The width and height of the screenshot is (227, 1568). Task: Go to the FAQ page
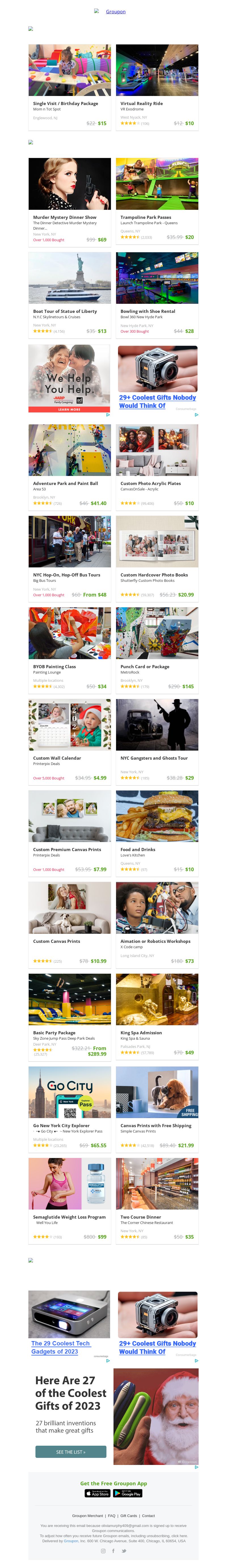click(x=112, y=1516)
